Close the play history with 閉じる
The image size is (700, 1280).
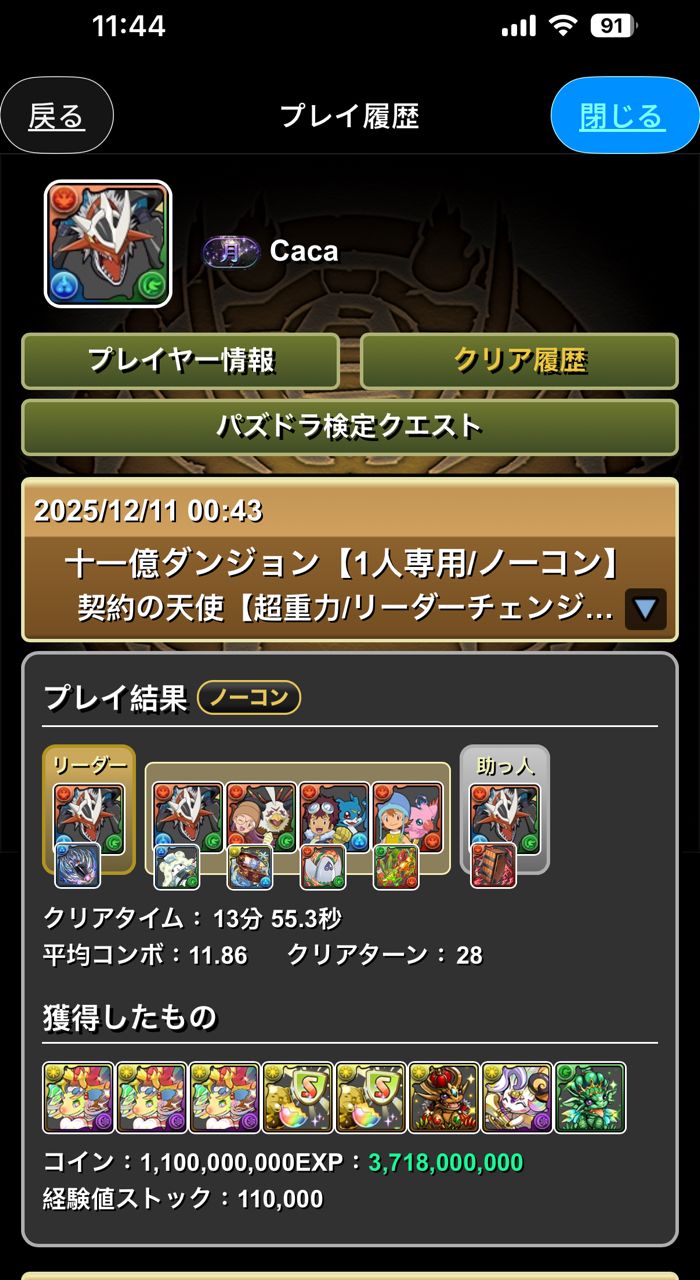622,117
